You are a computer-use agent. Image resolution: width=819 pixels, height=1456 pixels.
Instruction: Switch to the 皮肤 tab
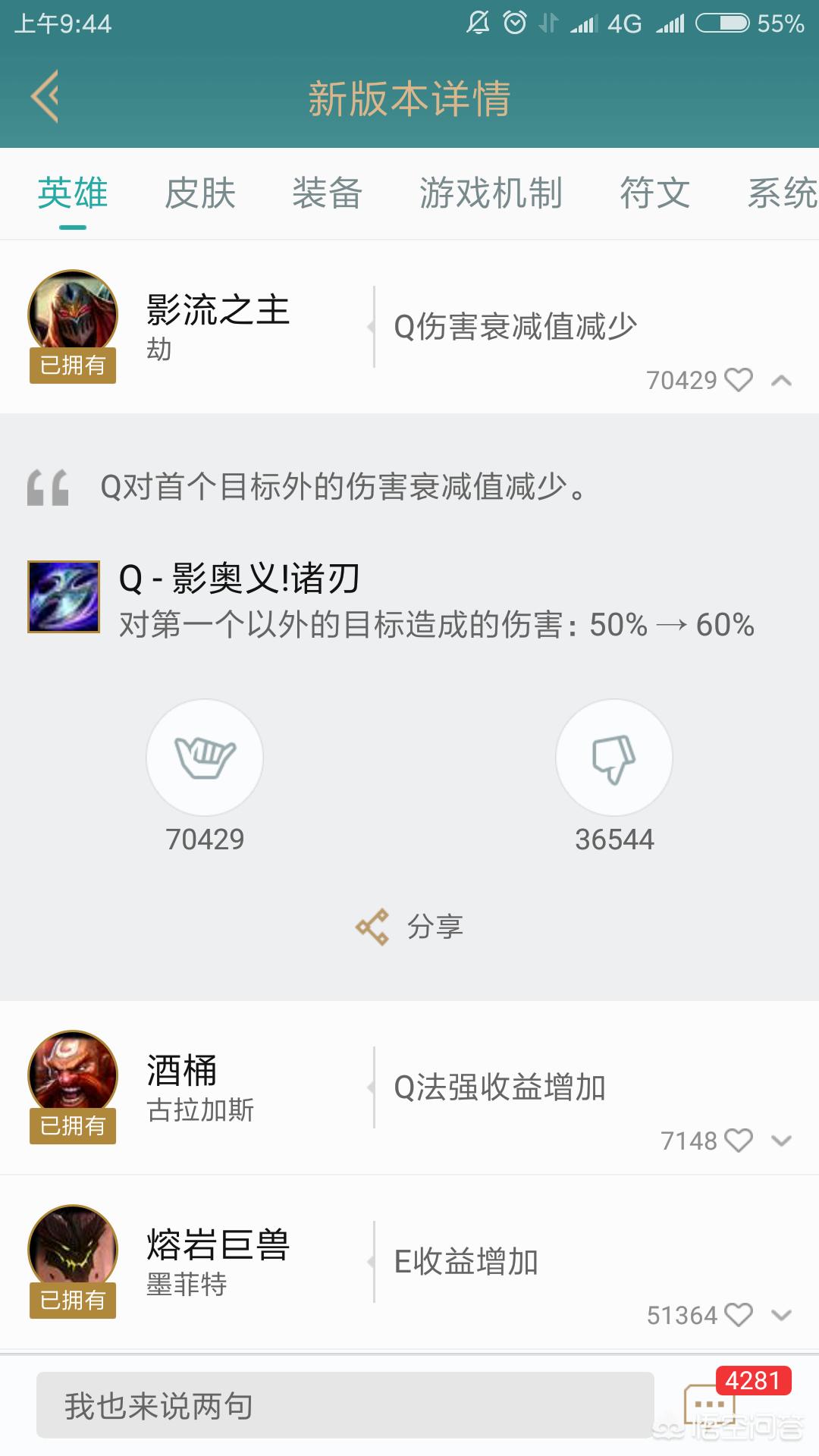coord(200,193)
